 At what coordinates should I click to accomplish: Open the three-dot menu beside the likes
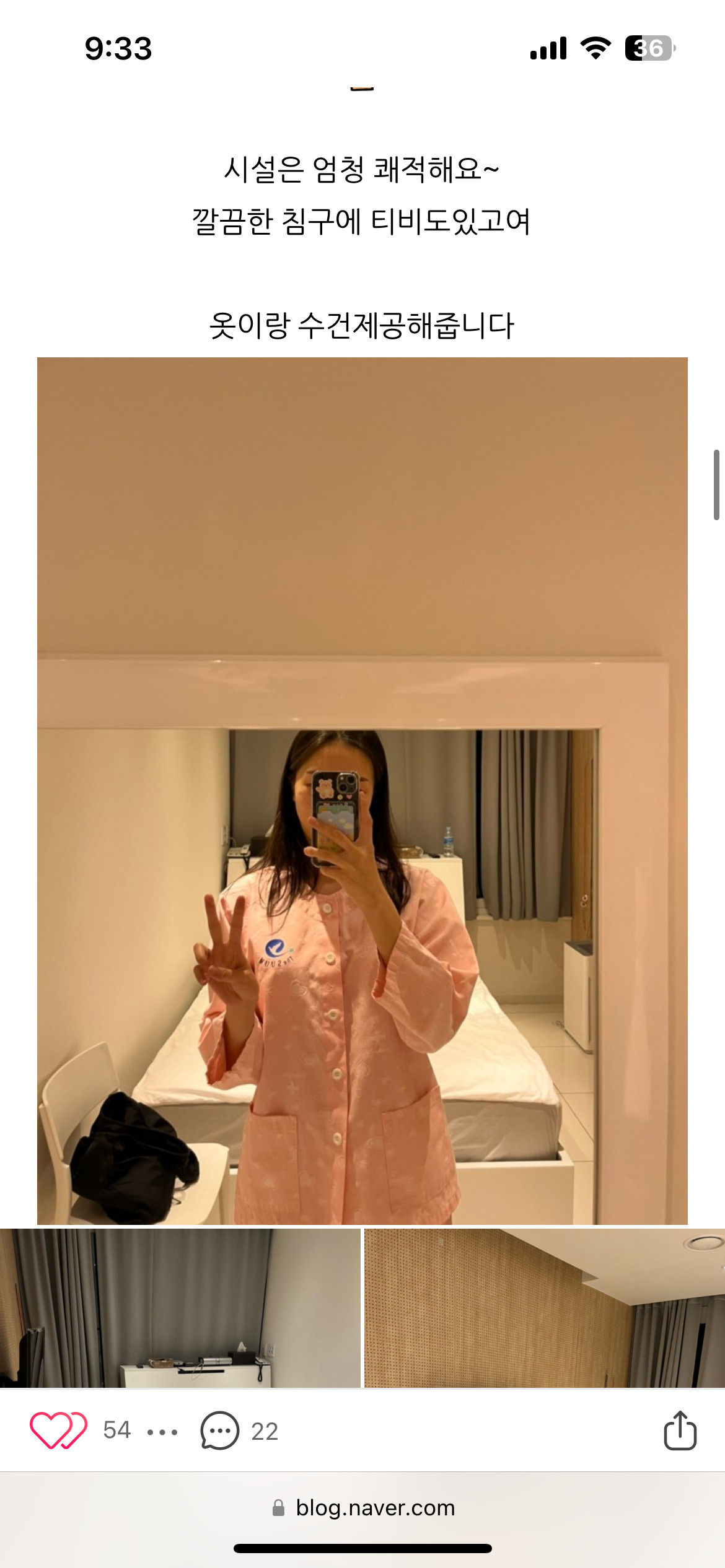[x=162, y=1432]
